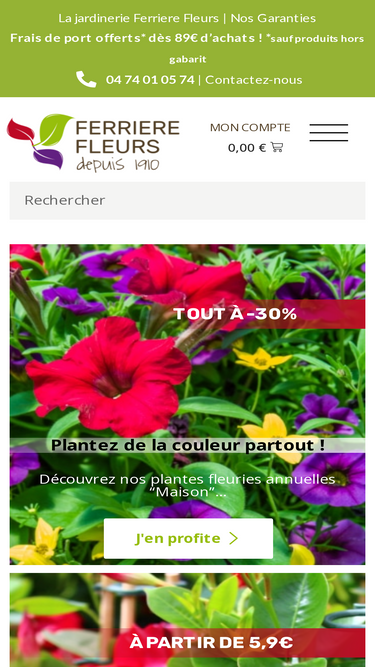Open Mon Compte

pyautogui.click(x=250, y=128)
